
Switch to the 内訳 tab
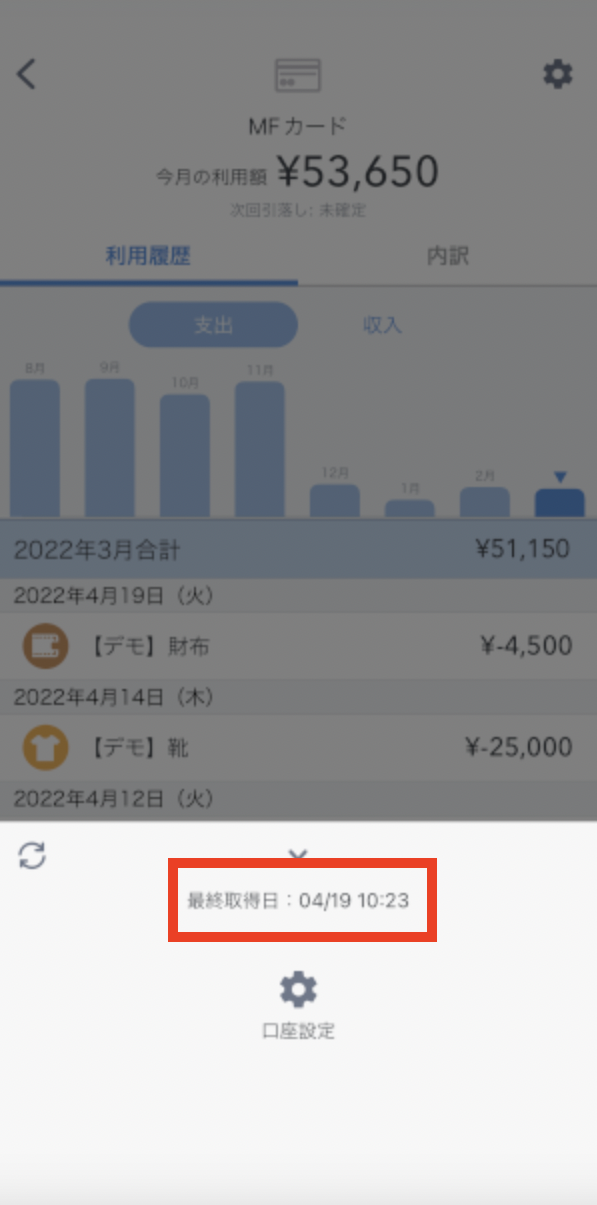pos(447,256)
